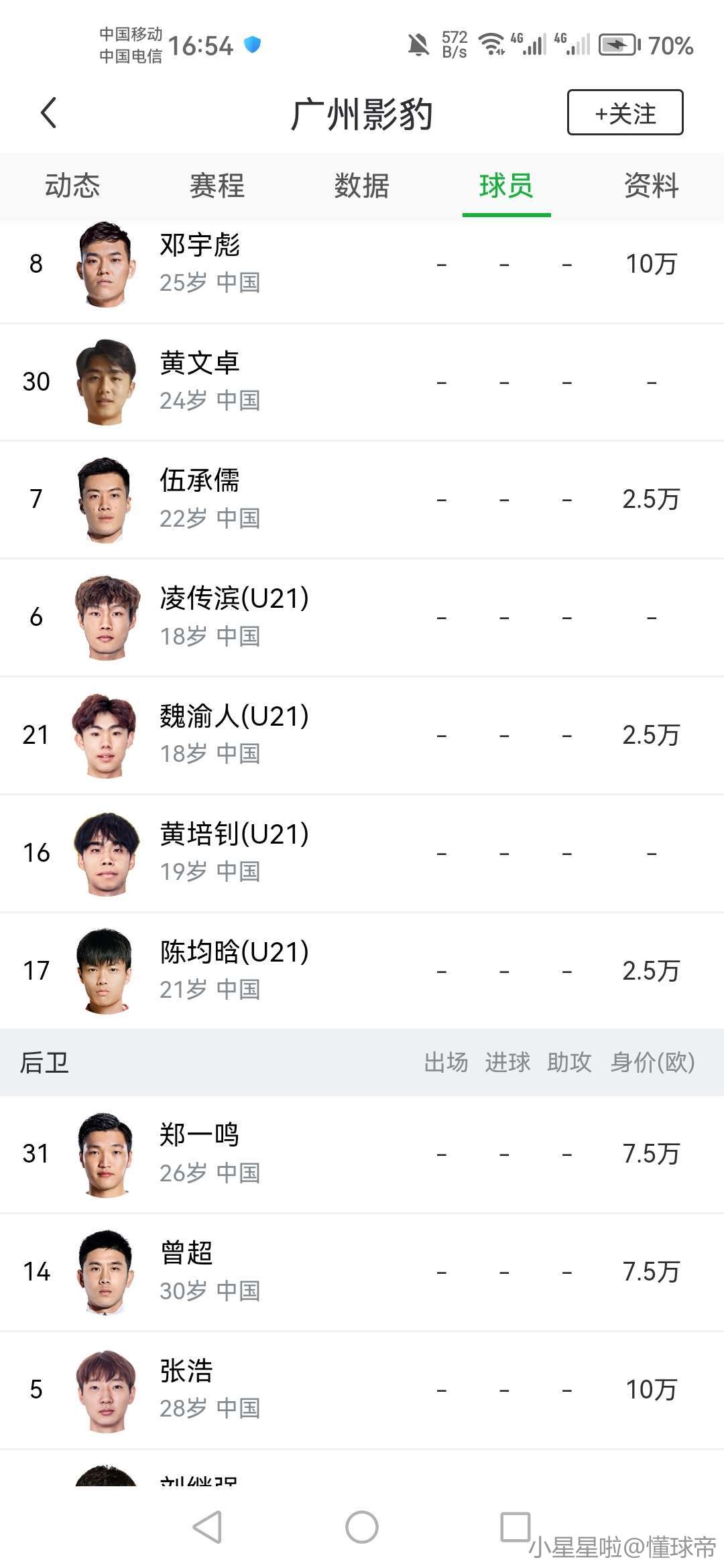Image resolution: width=724 pixels, height=1568 pixels.
Task: Tap the system back triangle
Action: click(207, 1528)
